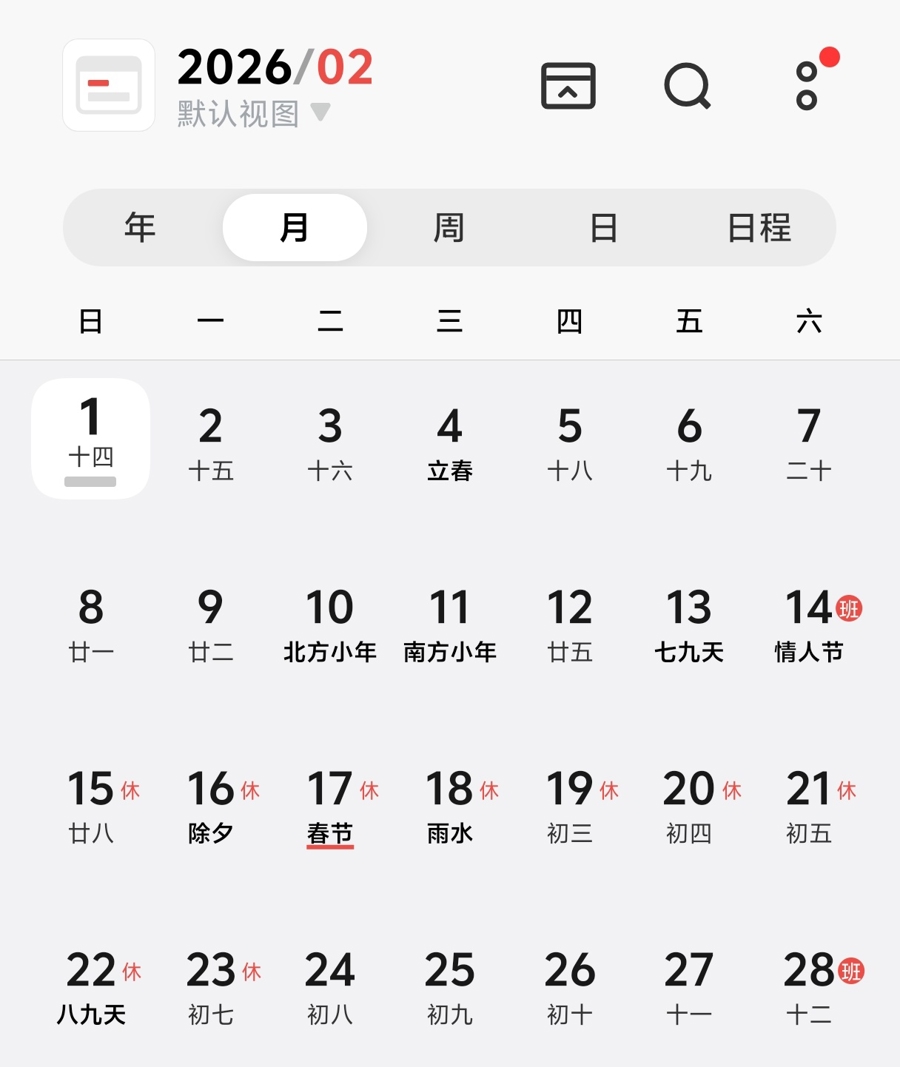Screen dimensions: 900x1067
Task: Expand the 默认视图 view dropdown
Action: tap(254, 113)
